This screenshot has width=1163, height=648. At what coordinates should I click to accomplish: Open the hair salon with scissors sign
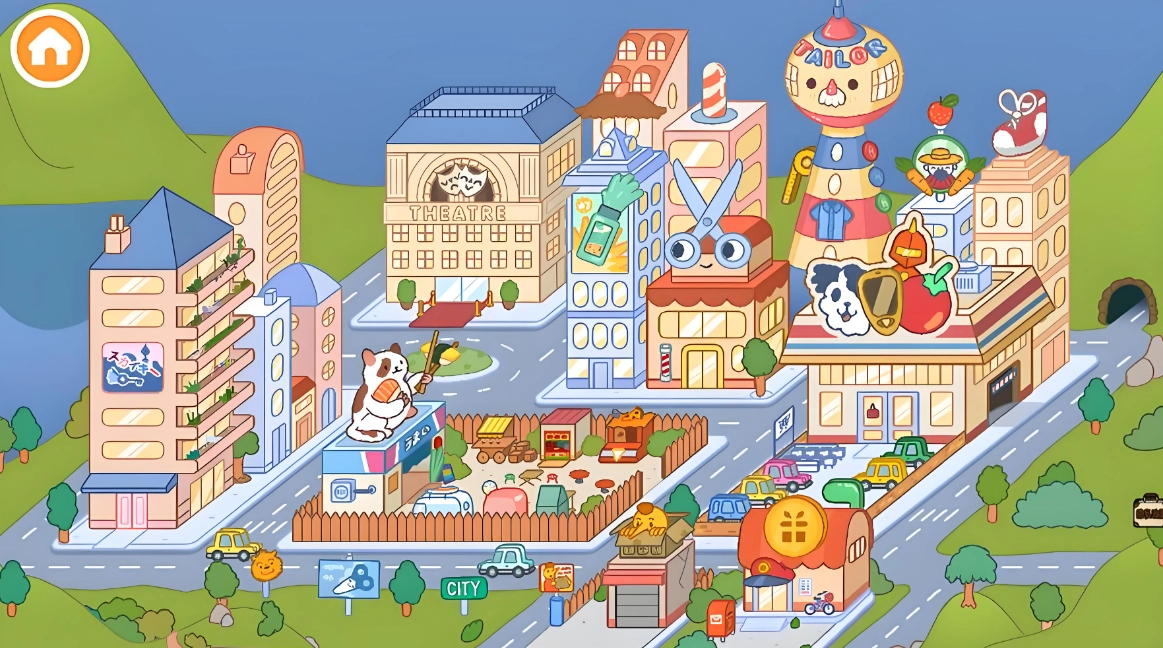click(x=714, y=310)
